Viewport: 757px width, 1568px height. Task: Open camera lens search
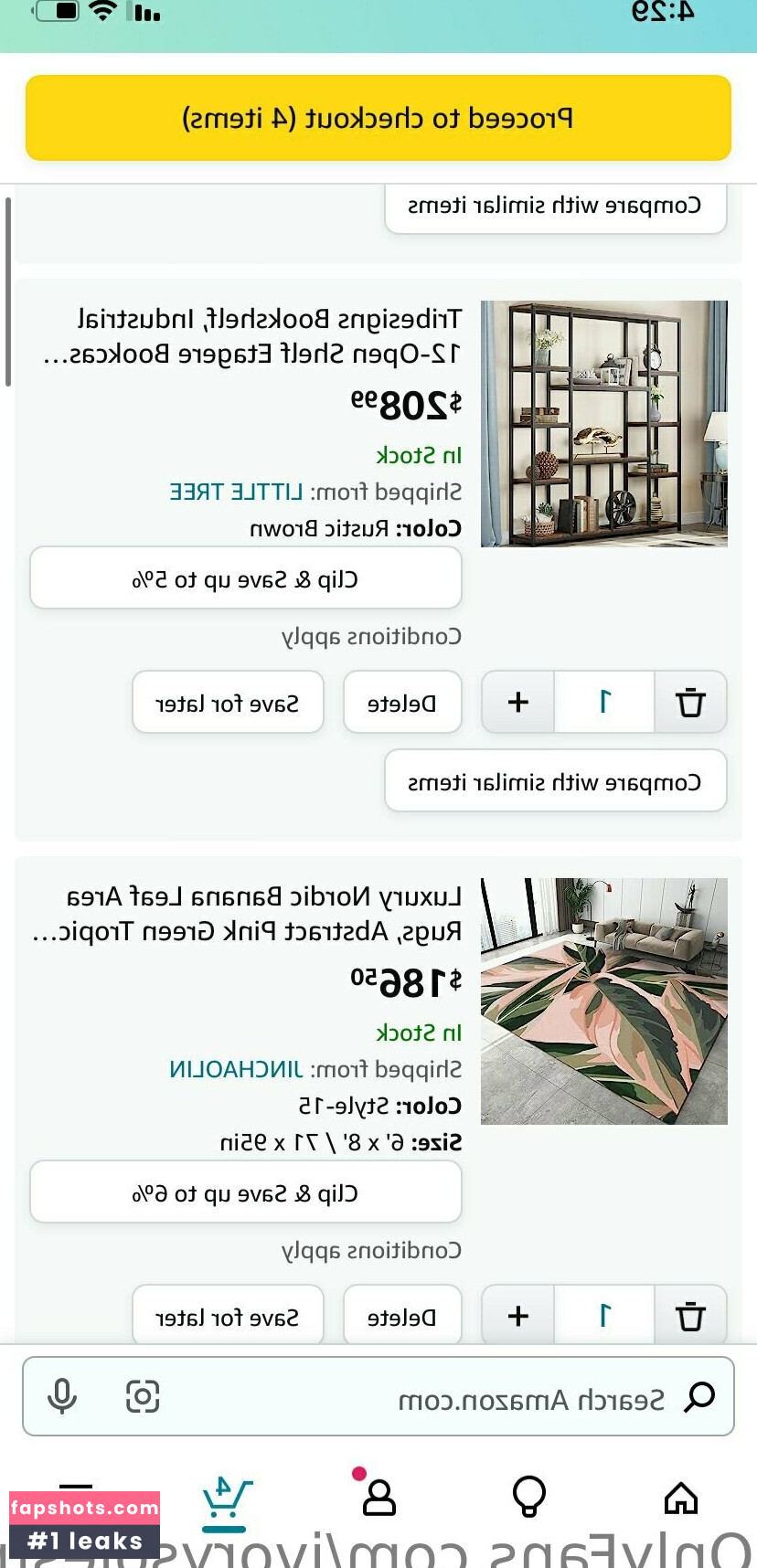click(x=143, y=1397)
